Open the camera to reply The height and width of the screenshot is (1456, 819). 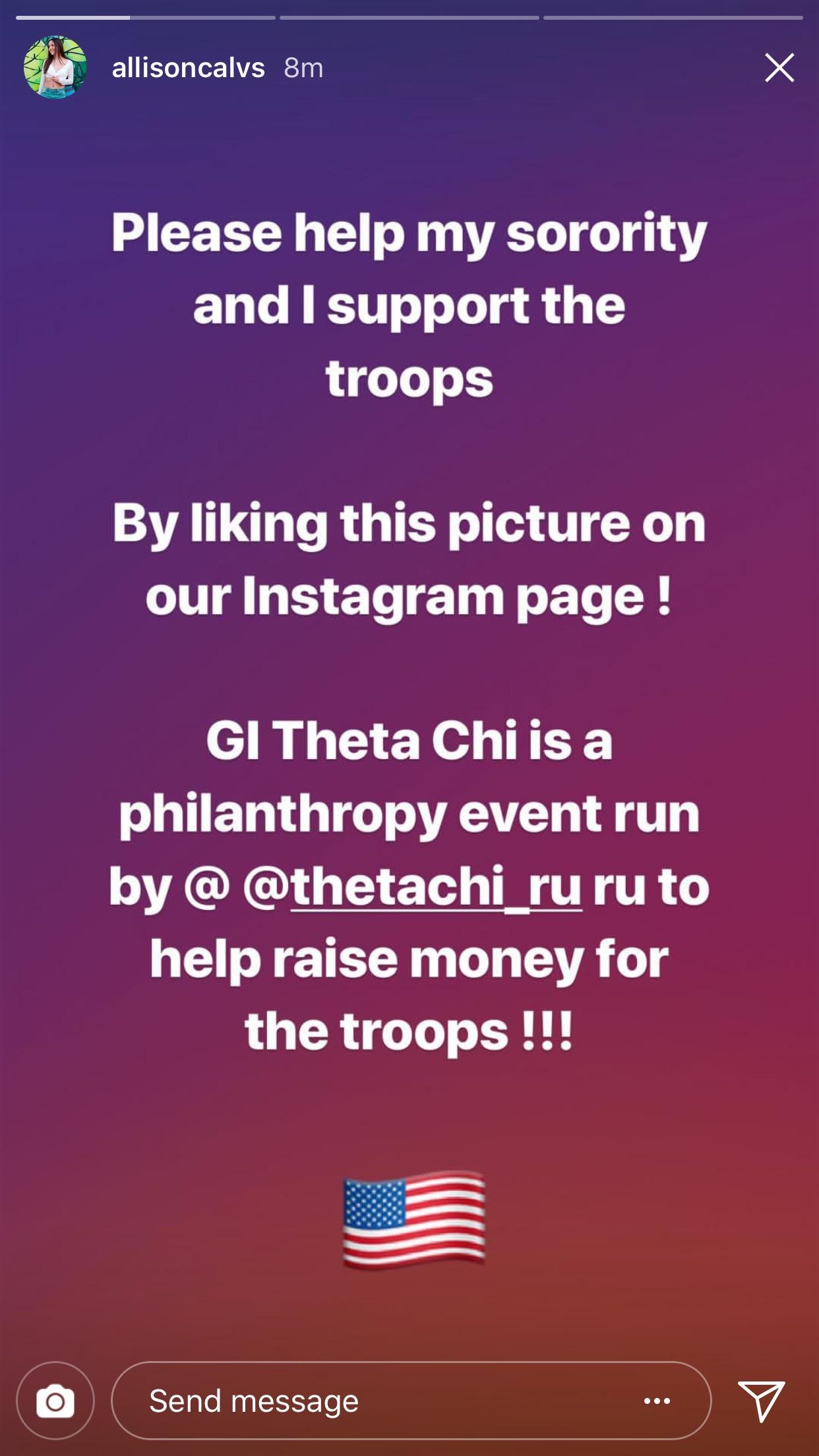55,1400
